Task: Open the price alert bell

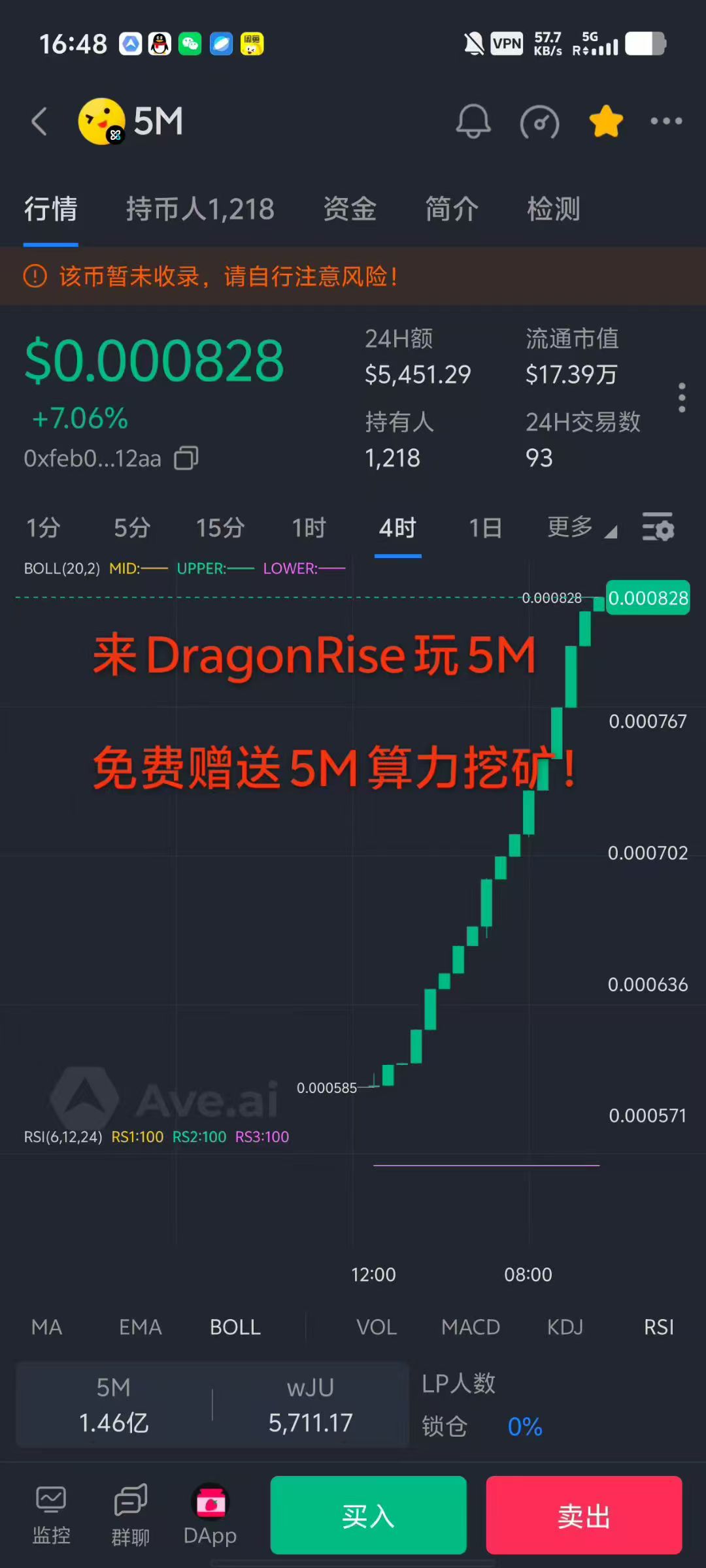Action: click(x=473, y=122)
